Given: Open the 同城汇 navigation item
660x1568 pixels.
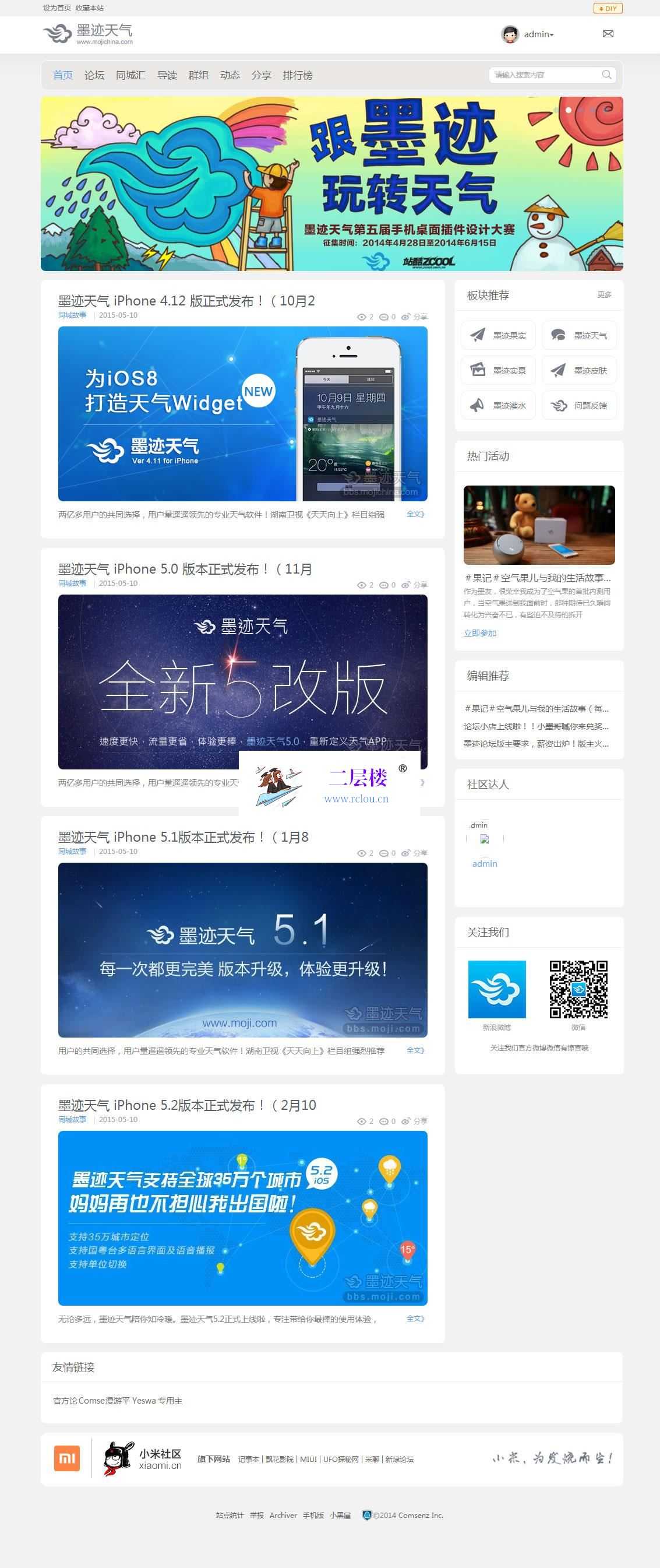Looking at the screenshot, I should click(130, 75).
